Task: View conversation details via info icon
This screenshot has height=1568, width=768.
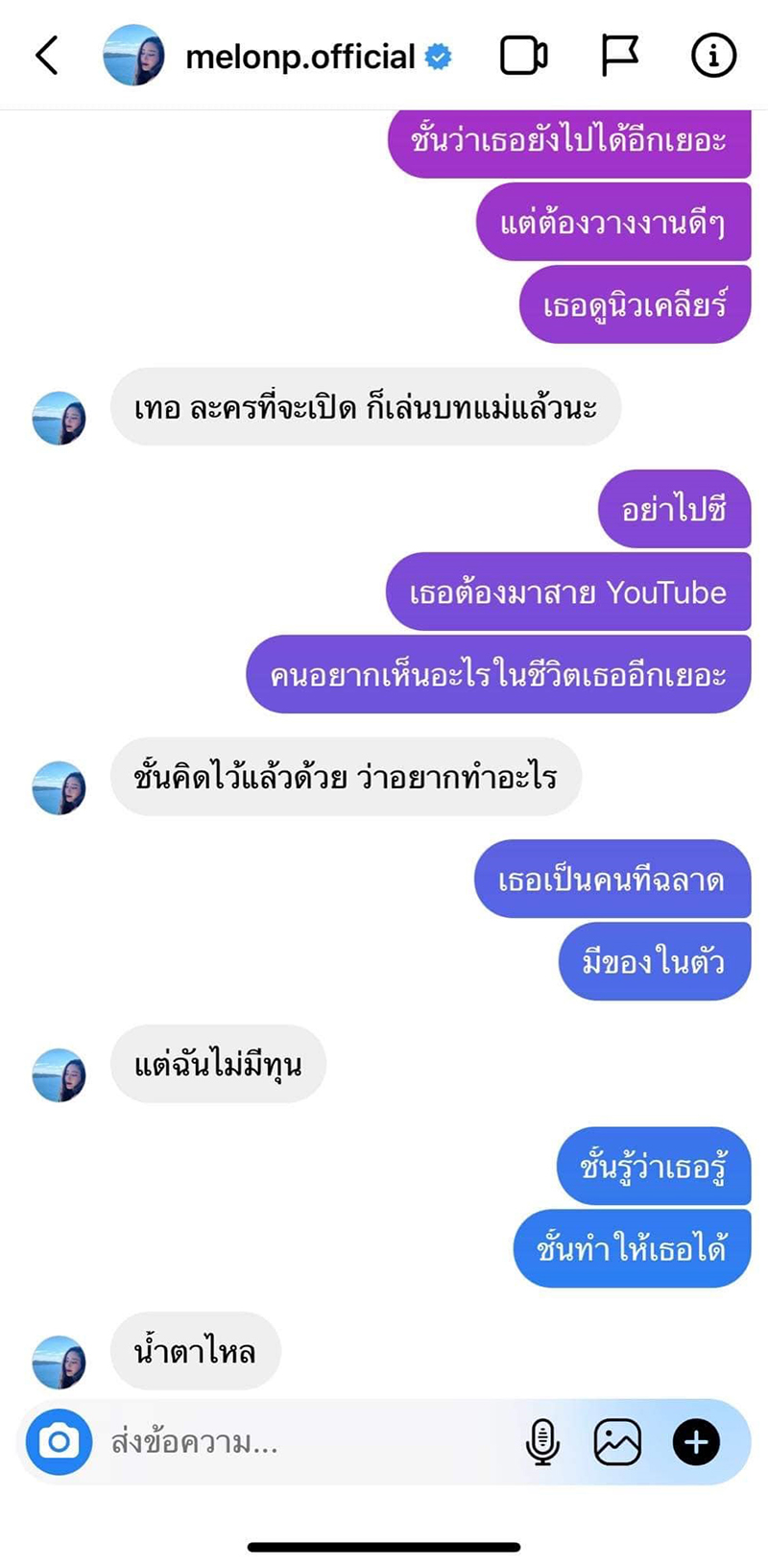Action: tap(711, 56)
